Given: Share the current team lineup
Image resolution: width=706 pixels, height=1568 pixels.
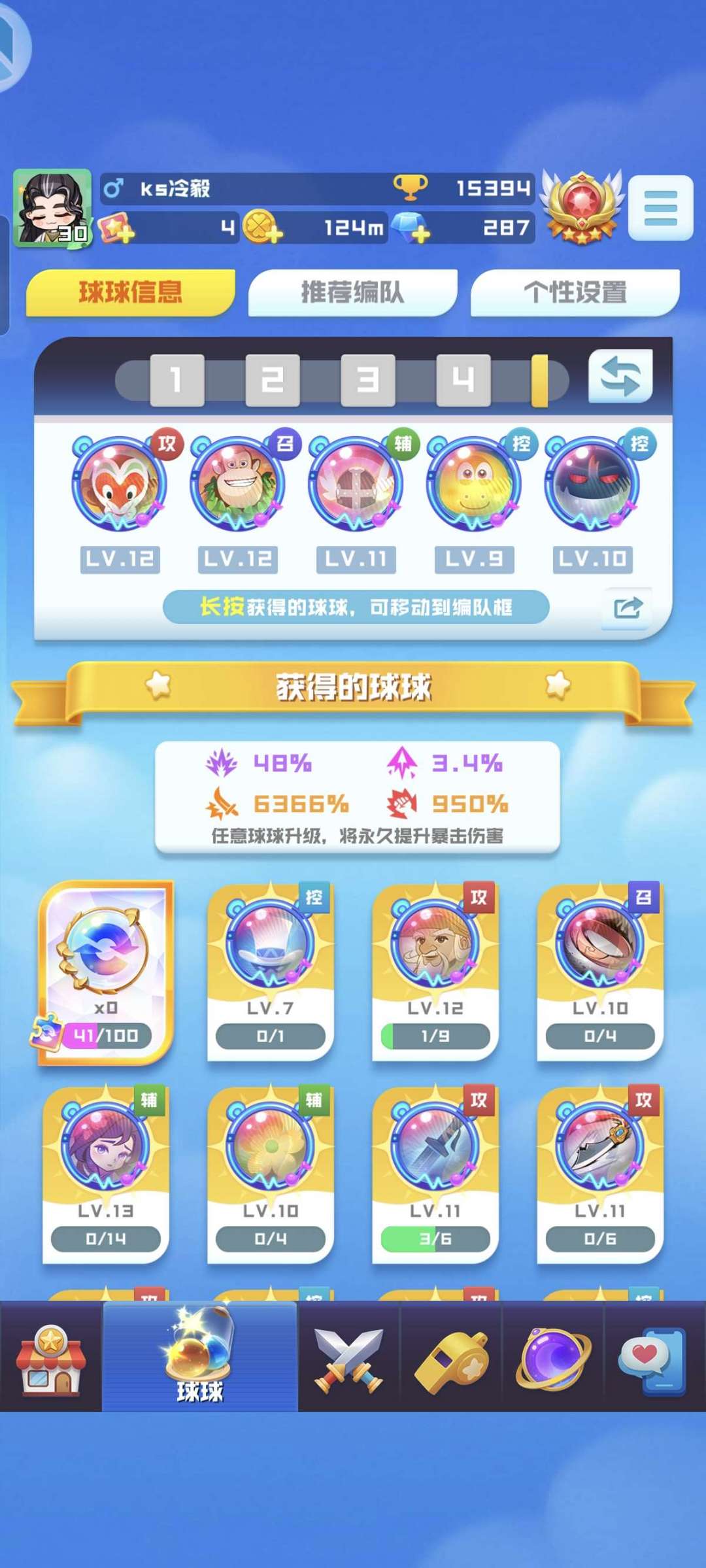Looking at the screenshot, I should [627, 608].
